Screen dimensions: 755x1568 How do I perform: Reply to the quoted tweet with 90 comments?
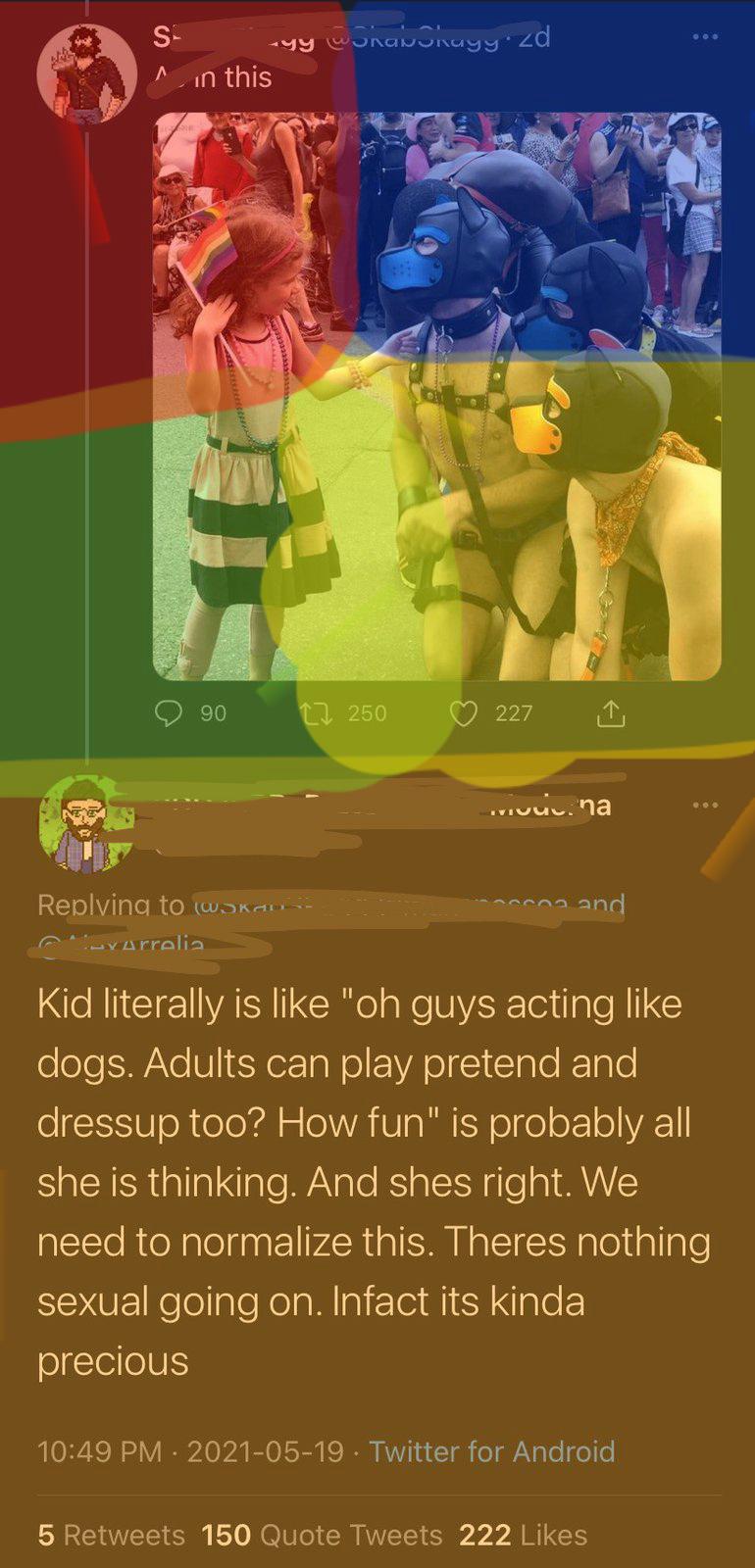[170, 712]
